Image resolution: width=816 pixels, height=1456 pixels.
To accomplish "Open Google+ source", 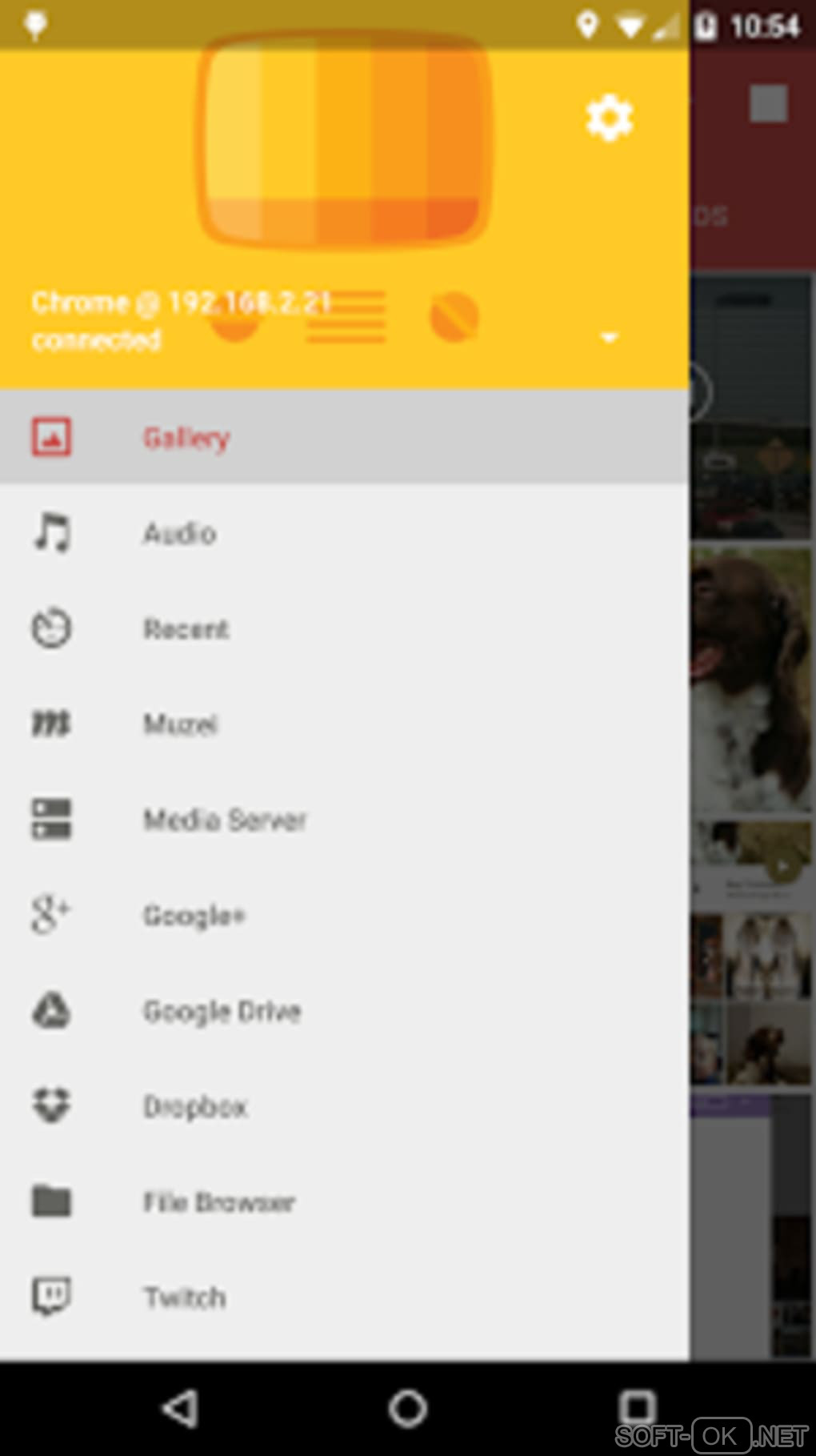I will tap(194, 915).
